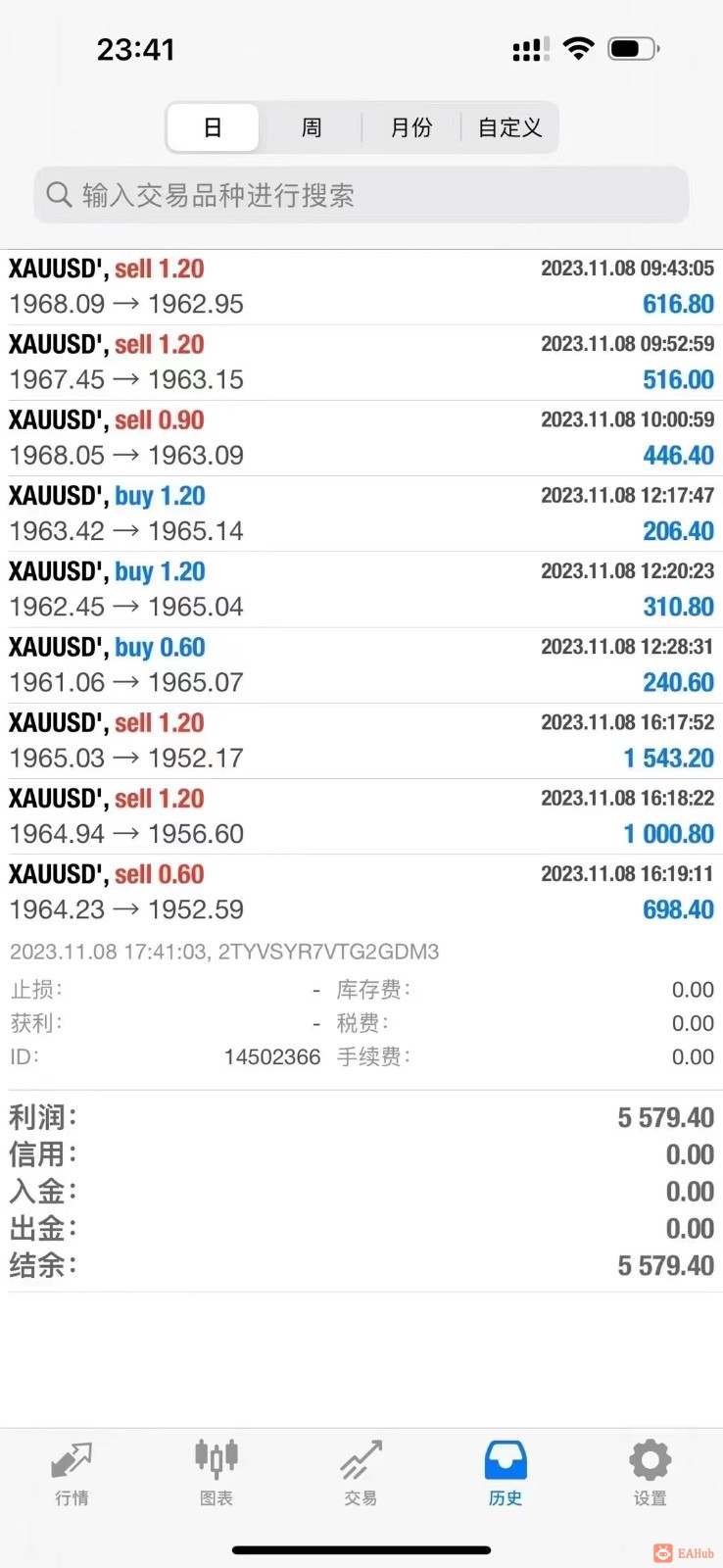Select the 日 (day) period tab
723x1568 pixels.
click(x=213, y=127)
